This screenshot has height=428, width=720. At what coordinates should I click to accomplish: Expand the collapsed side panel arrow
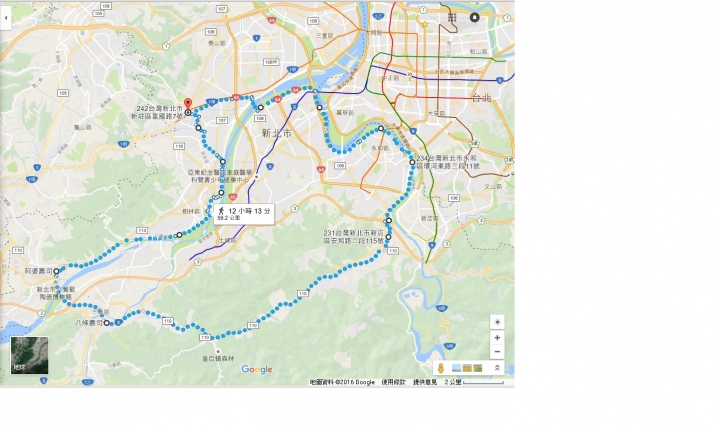6,18
